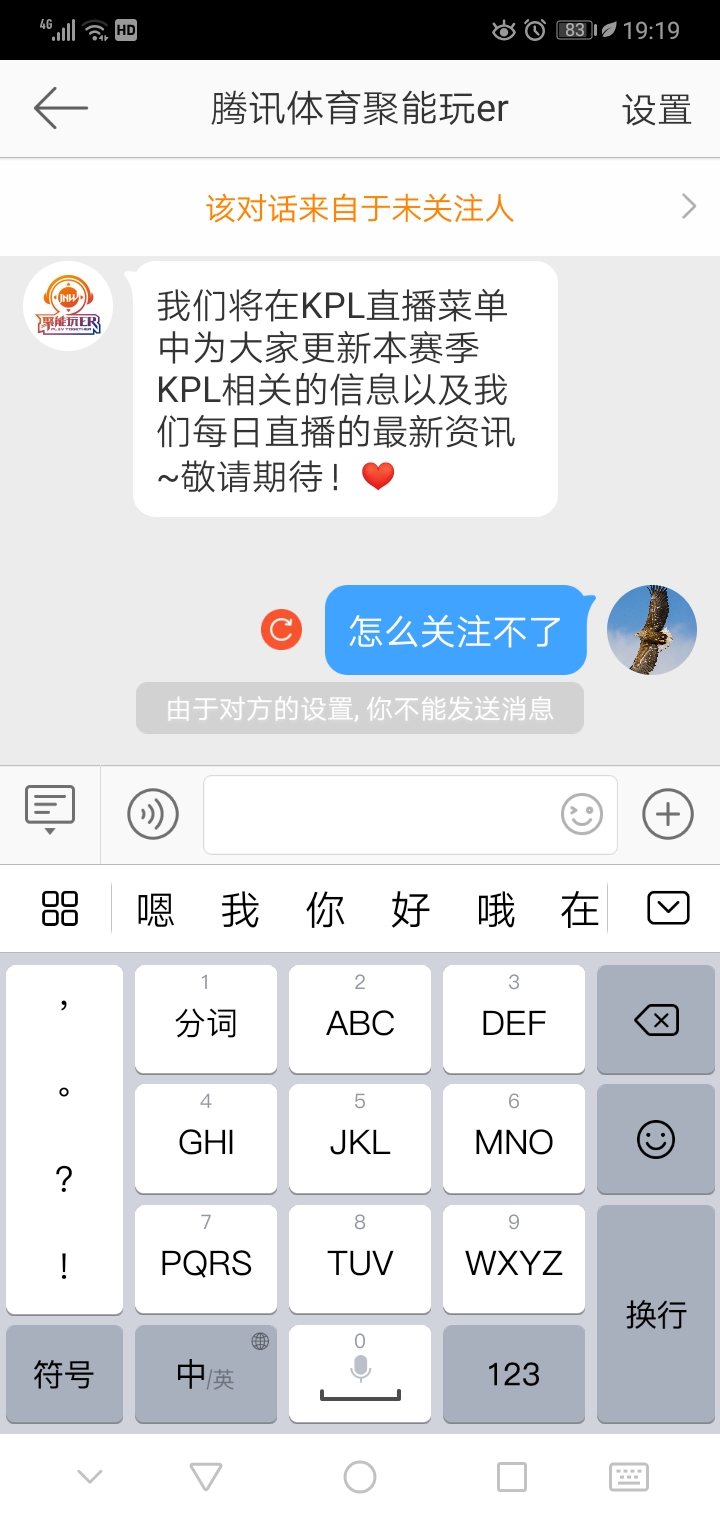Open the emoji picker in message box

[582, 814]
